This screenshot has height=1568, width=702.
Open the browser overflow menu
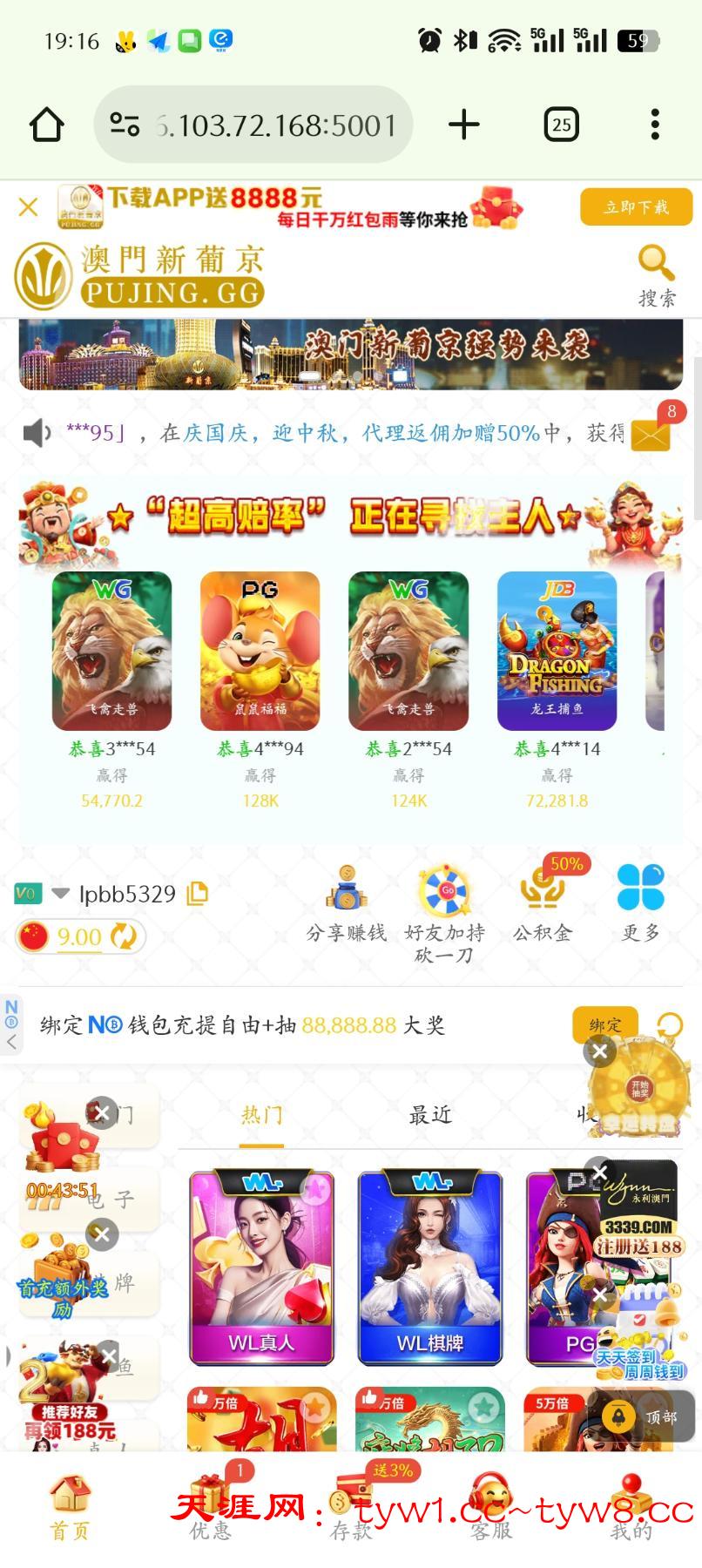pyautogui.click(x=655, y=125)
